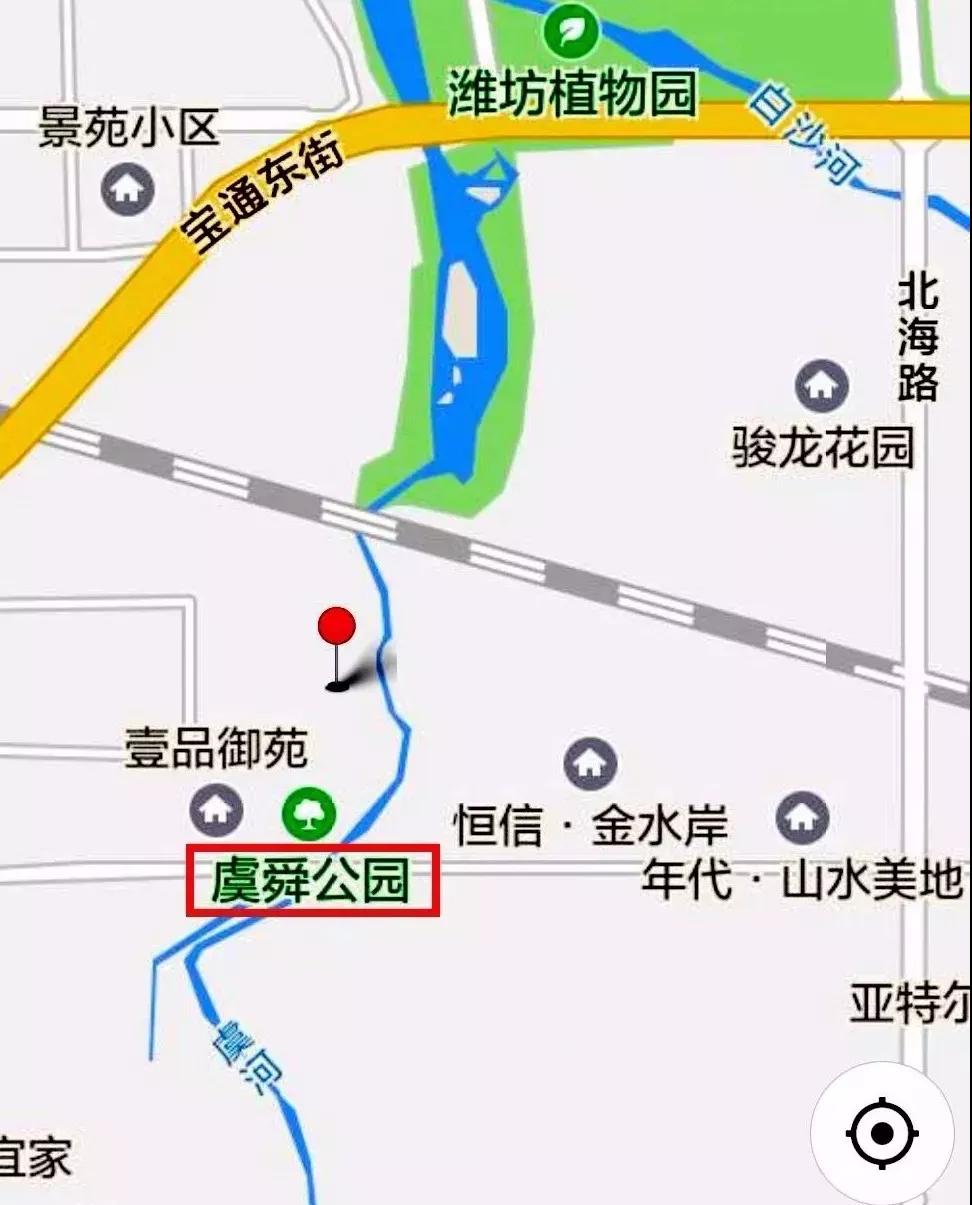This screenshot has height=1205, width=972.
Task: Select the 虞舜公园 park marker
Action: click(309, 813)
